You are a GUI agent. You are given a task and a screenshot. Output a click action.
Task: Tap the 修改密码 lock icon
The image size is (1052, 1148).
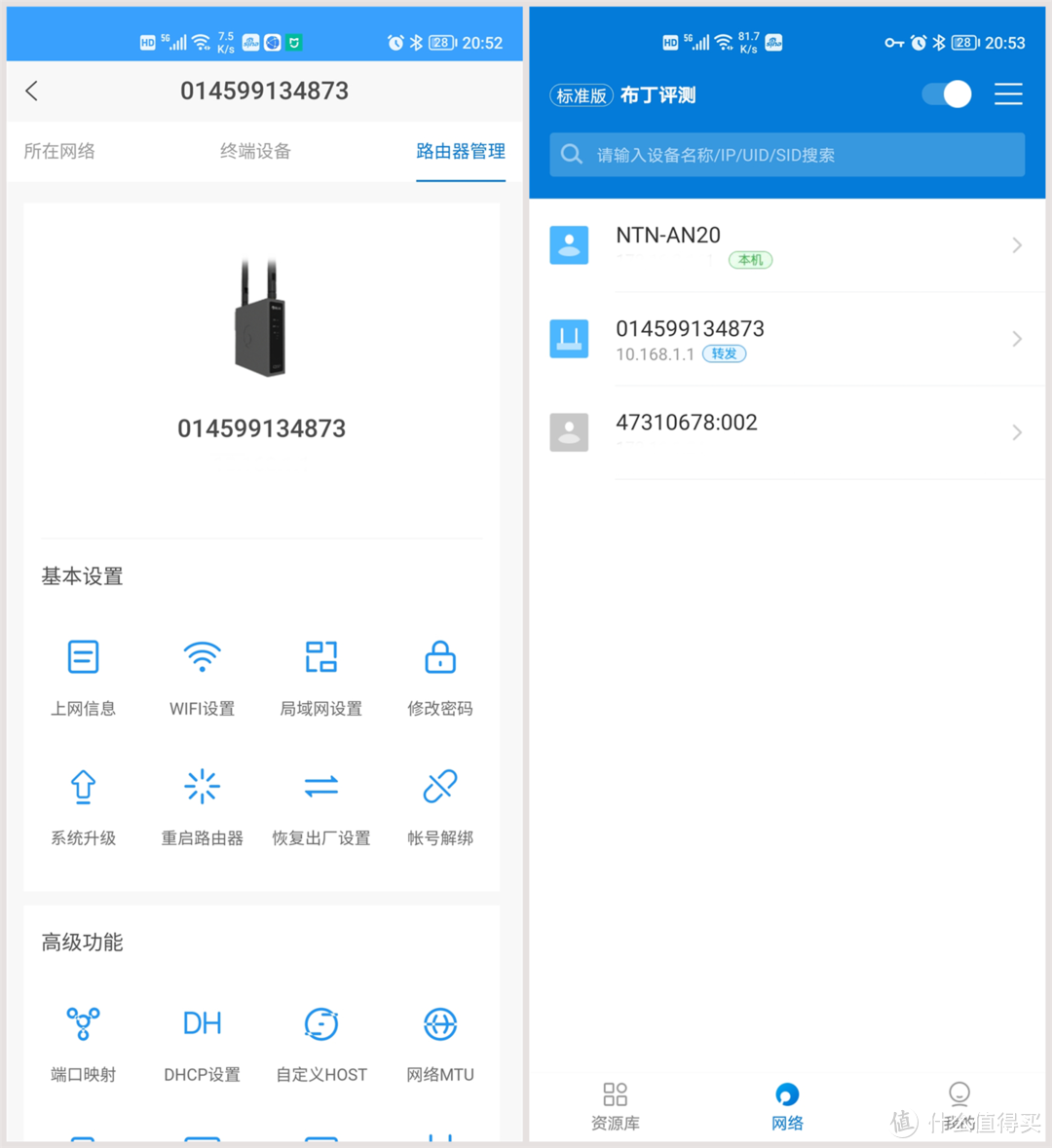pos(439,656)
